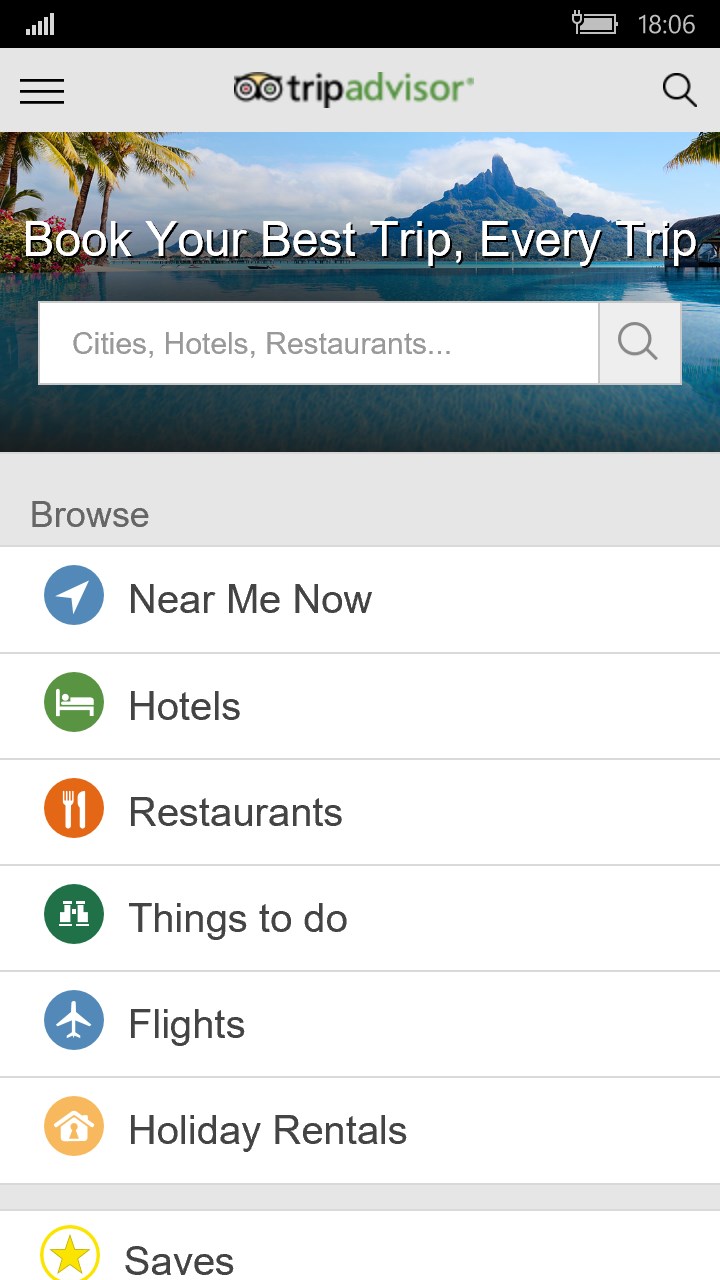Tap the Restaurants fork and knife icon
This screenshot has height=1280, width=720.
(x=73, y=808)
